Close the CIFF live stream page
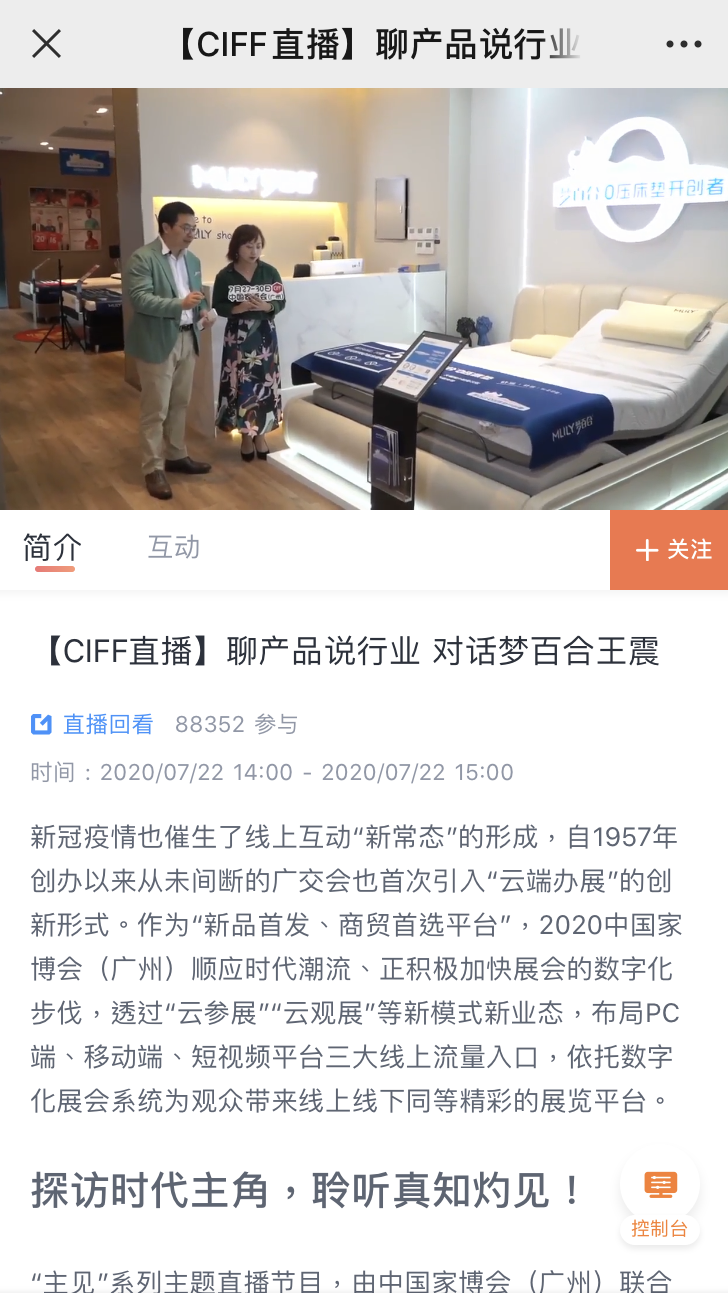The width and height of the screenshot is (728, 1293). 46,44
